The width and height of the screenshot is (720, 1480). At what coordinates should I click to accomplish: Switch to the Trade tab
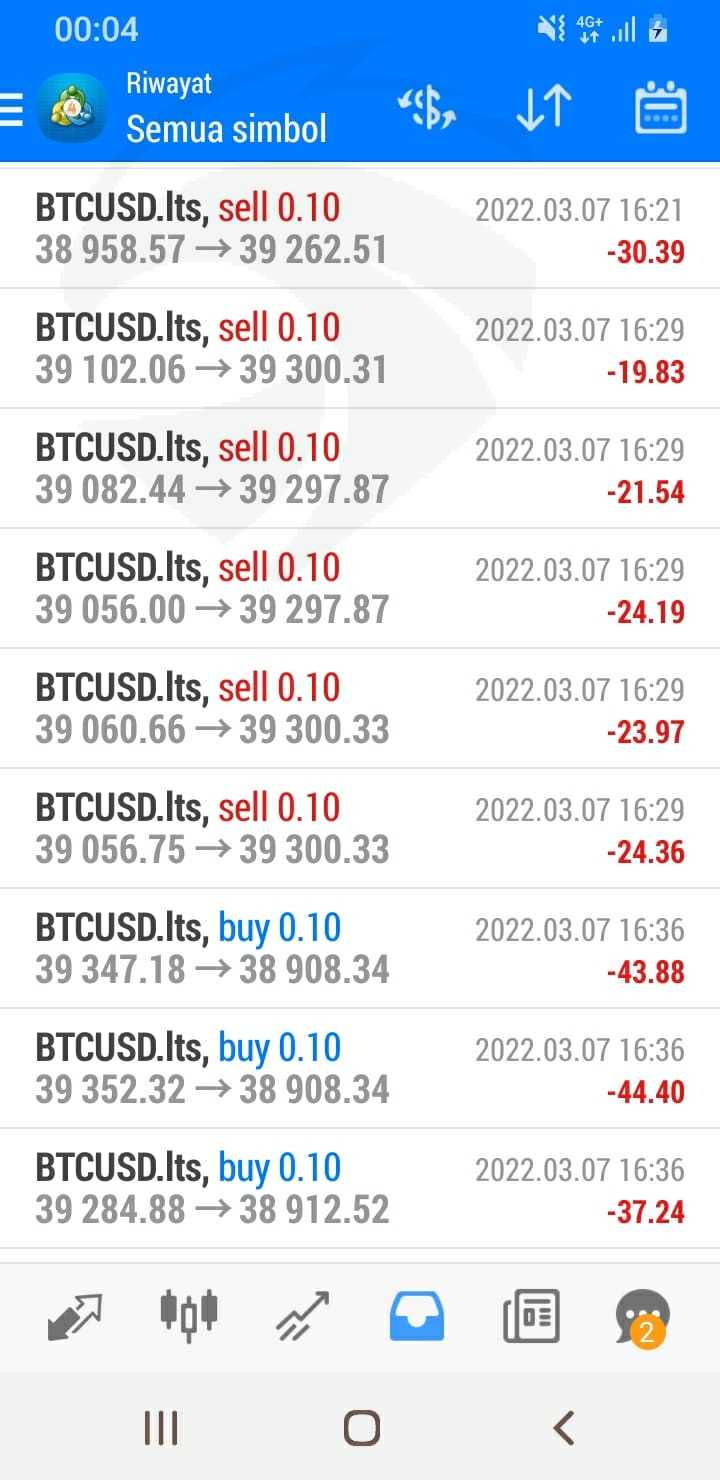(302, 1316)
